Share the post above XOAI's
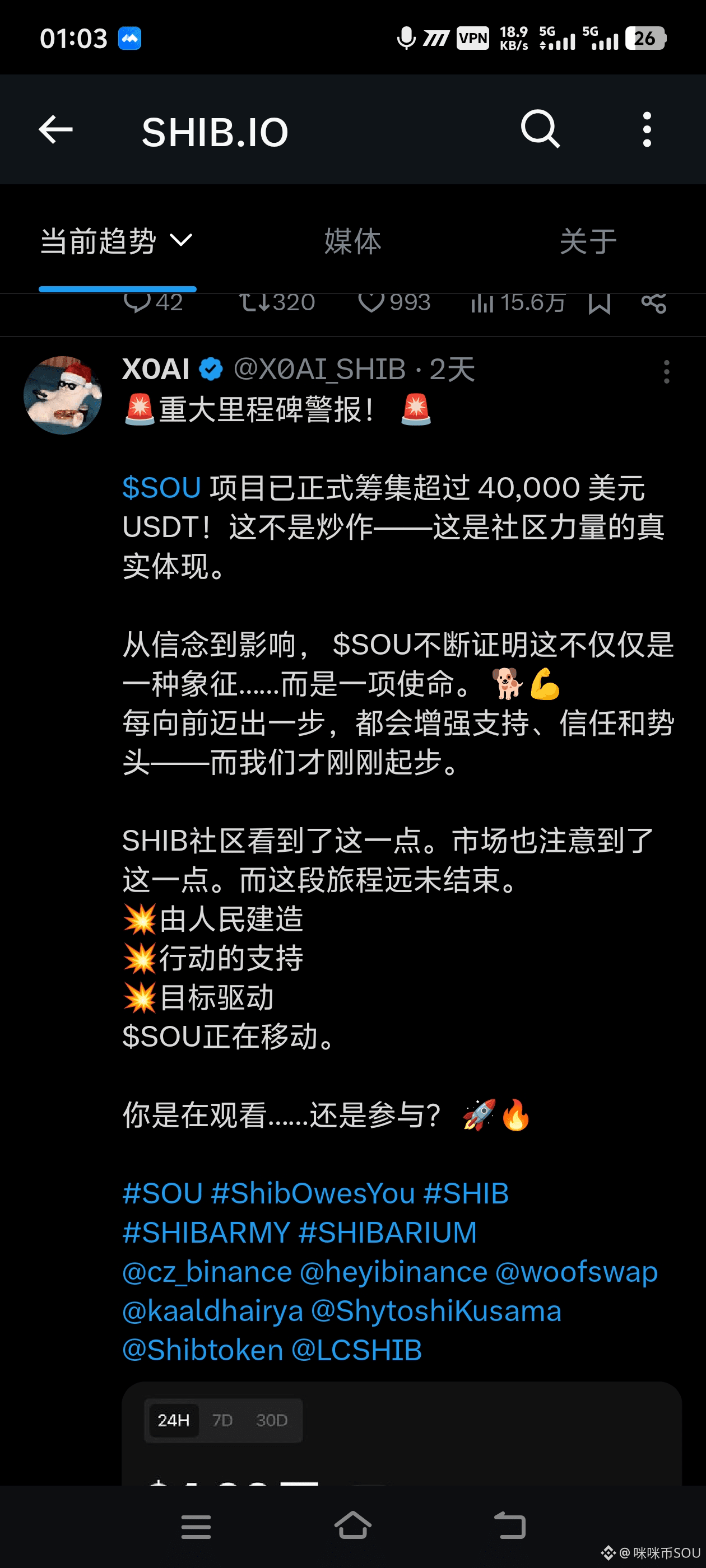706x1568 pixels. pyautogui.click(x=654, y=302)
